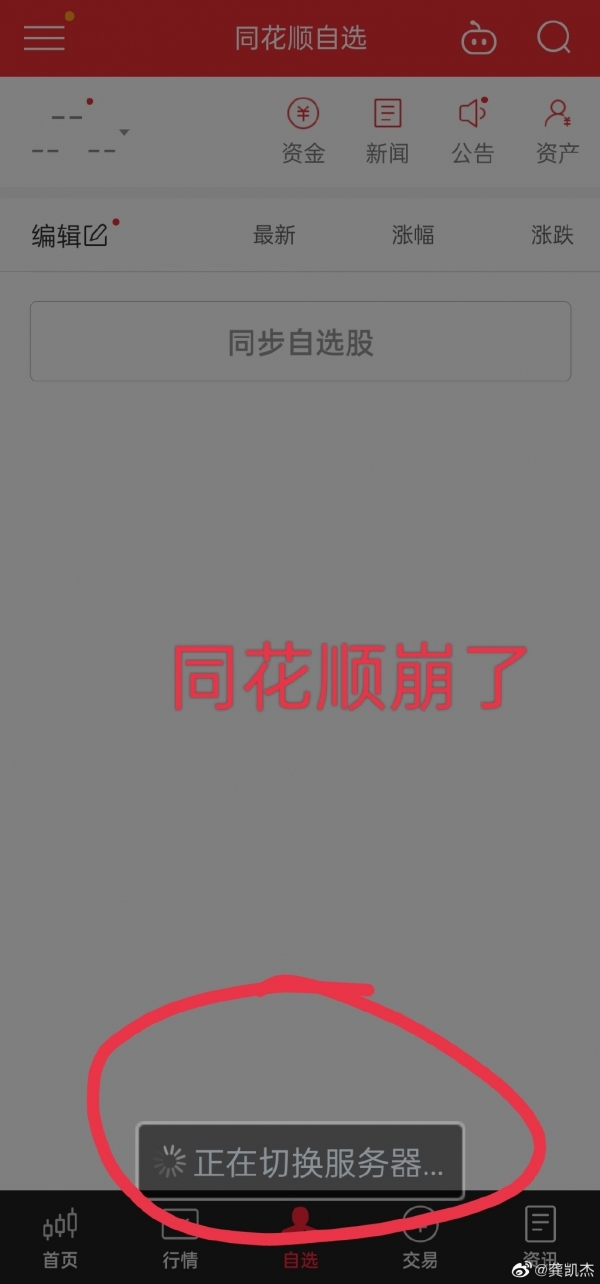Open the 资讯 tab
600x1284 pixels.
(540, 1238)
